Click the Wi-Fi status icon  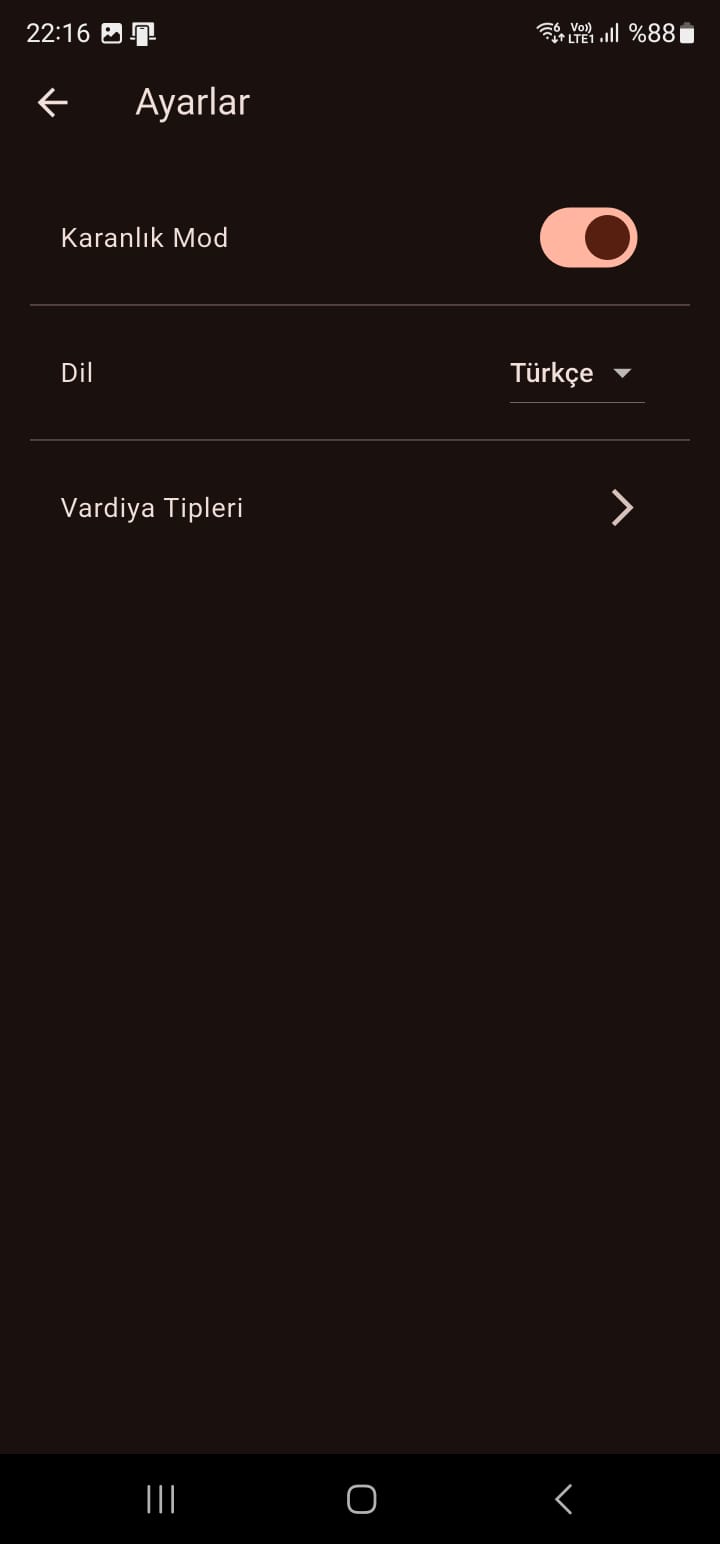pos(548,33)
